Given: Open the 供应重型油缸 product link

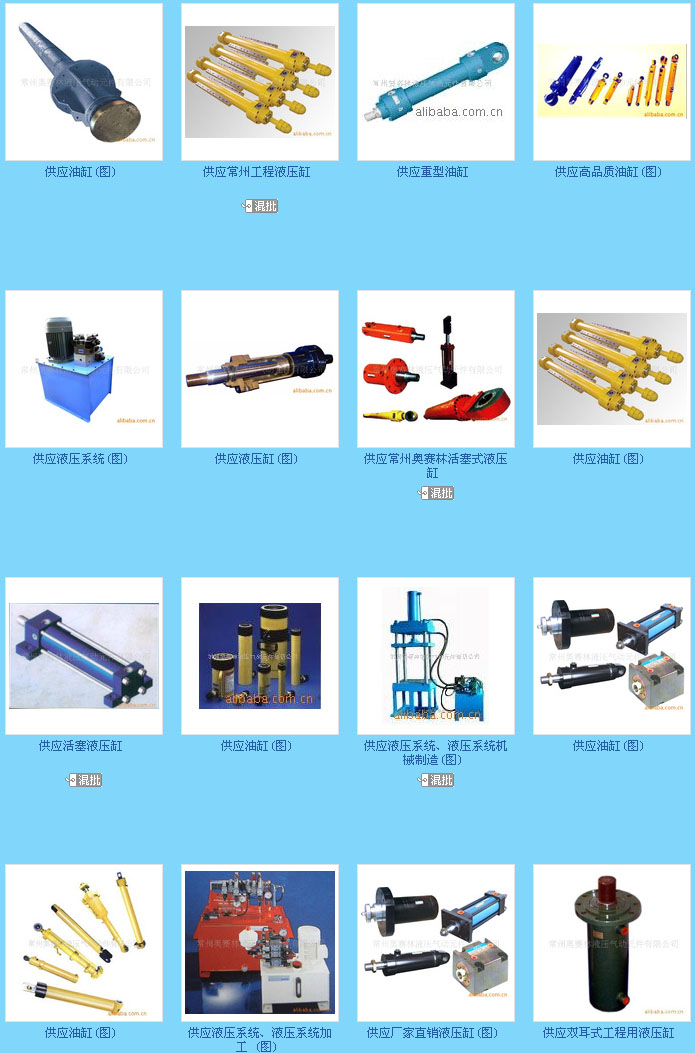Looking at the screenshot, I should 433,172.
